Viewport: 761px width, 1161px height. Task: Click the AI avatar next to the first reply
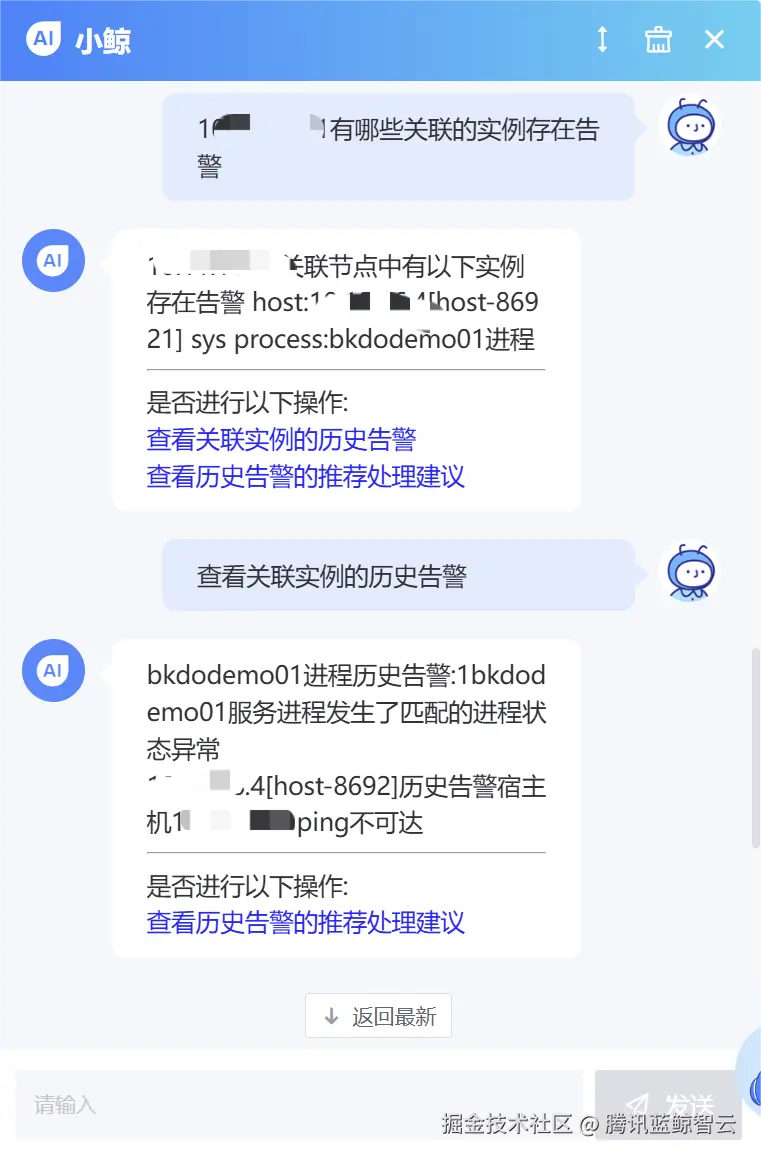tap(53, 261)
